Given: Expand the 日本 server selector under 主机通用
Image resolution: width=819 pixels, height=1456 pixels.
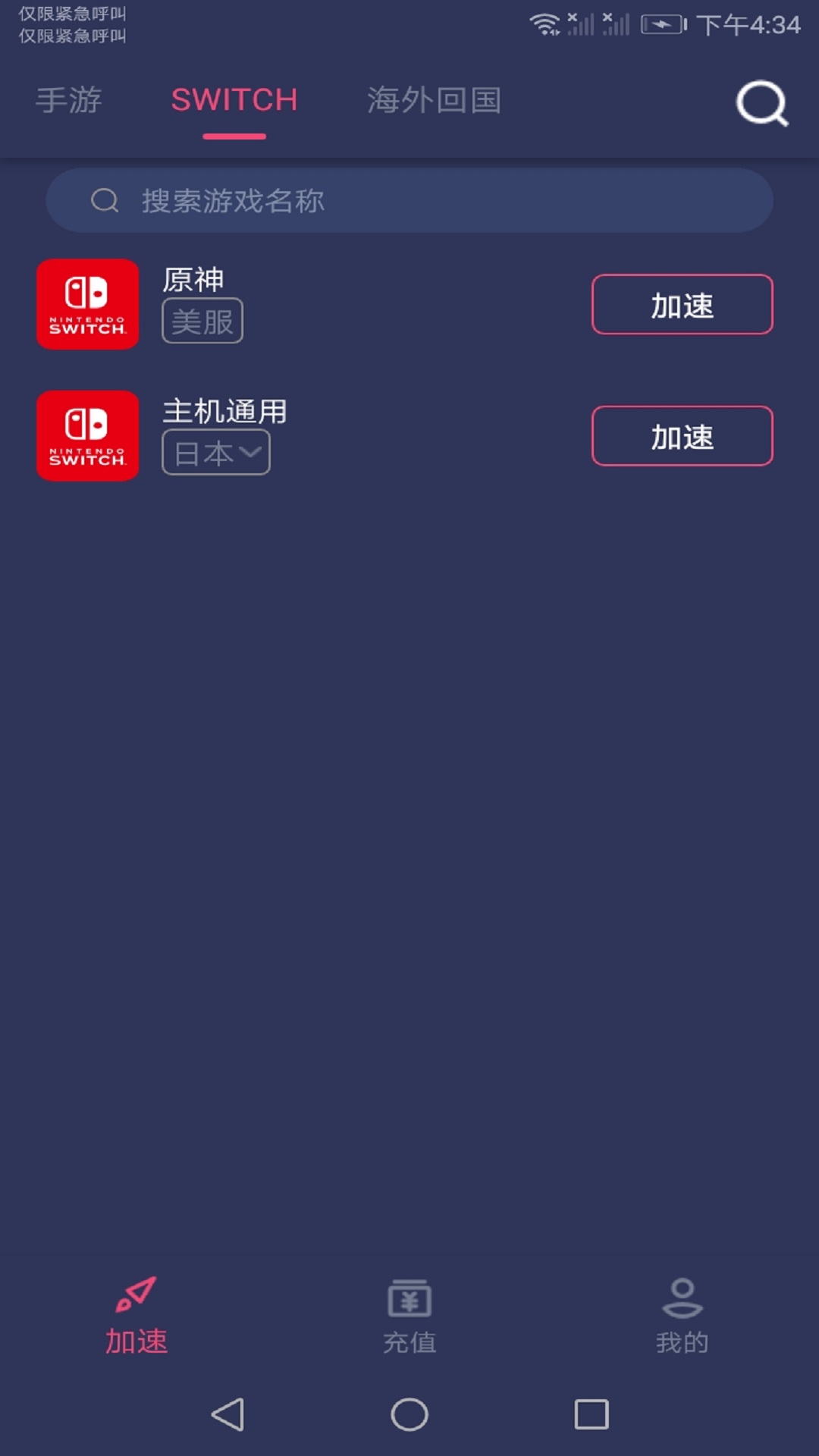Looking at the screenshot, I should pyautogui.click(x=215, y=452).
